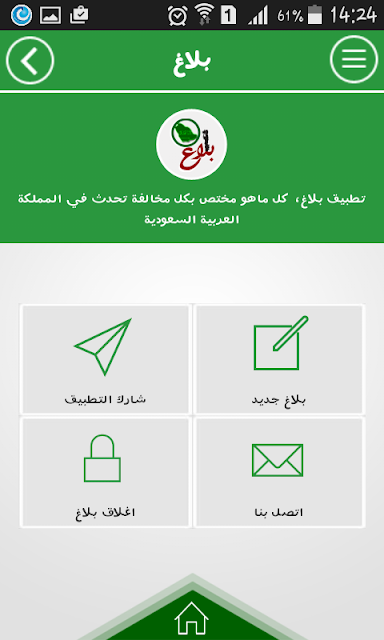
Task: Create a new report (بلاغ جديد)
Action: click(x=279, y=360)
